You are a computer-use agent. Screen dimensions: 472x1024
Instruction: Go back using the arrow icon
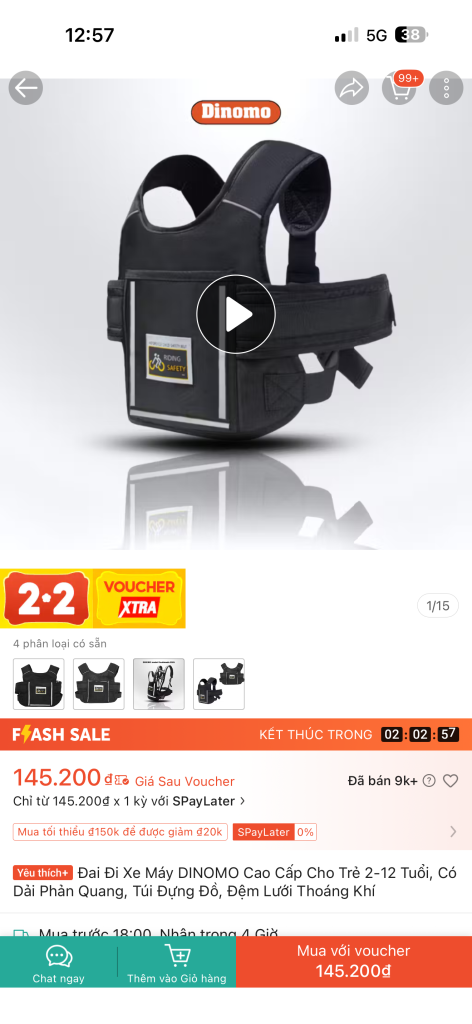point(25,88)
